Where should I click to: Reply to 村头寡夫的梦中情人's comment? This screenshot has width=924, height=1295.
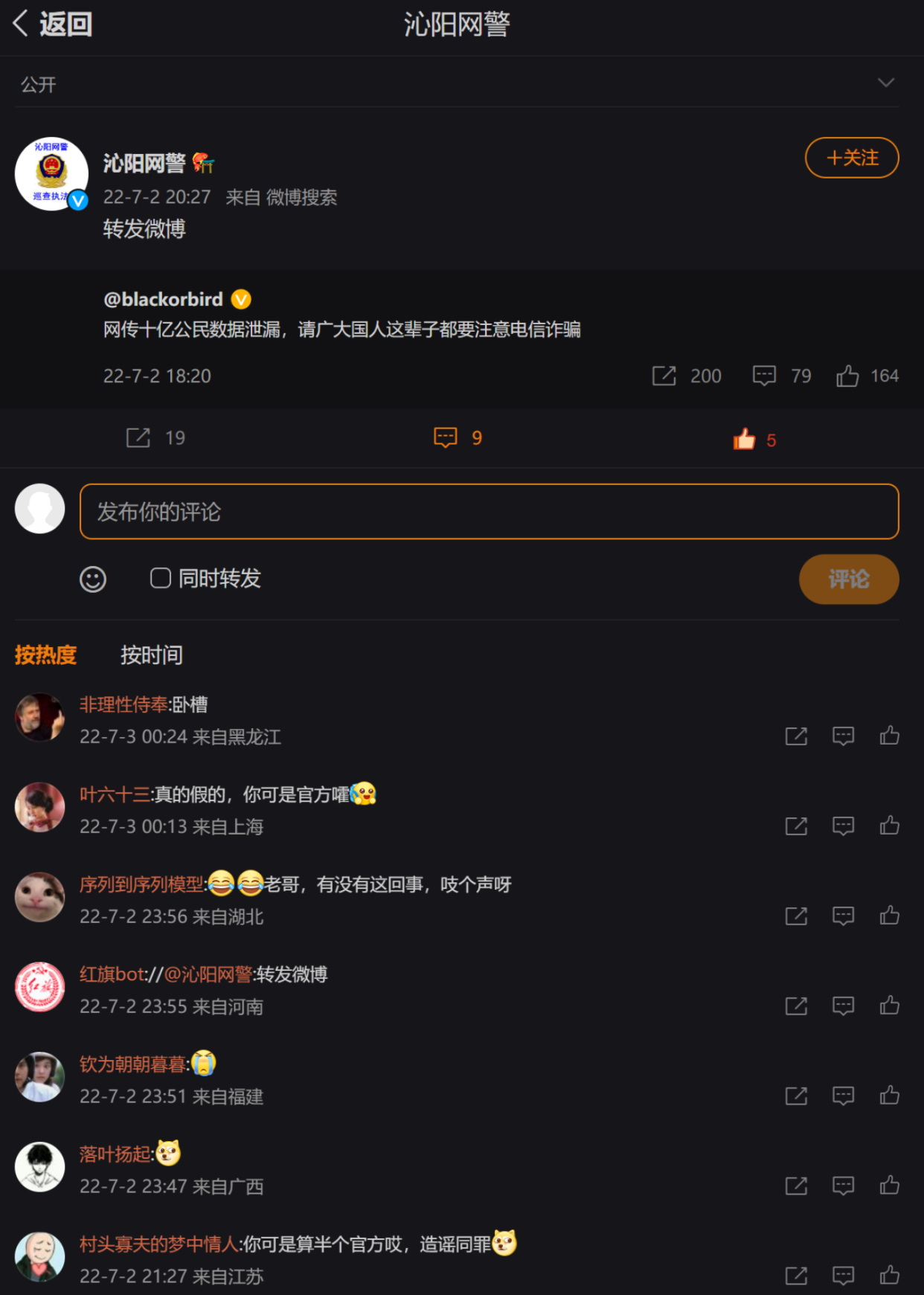tap(843, 1276)
